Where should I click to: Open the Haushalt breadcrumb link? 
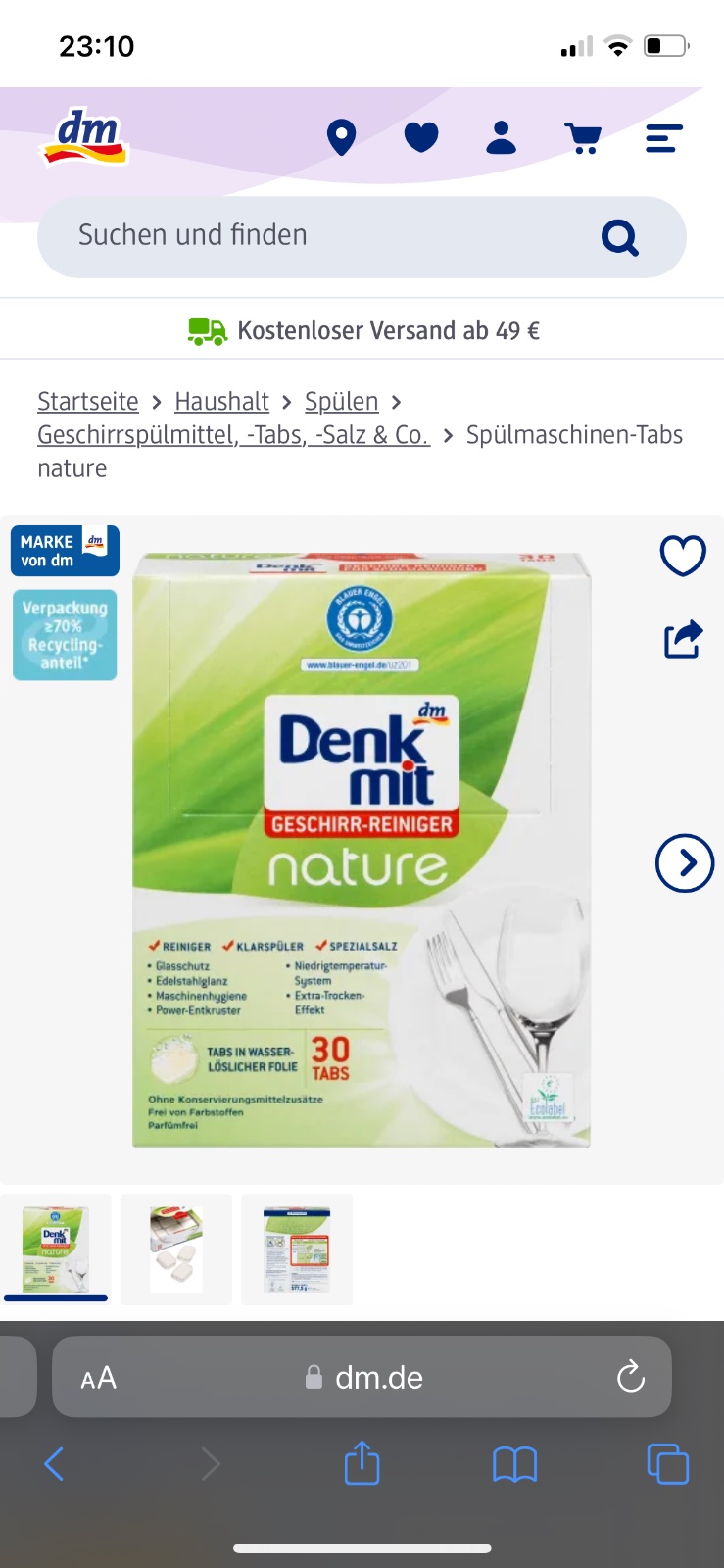221,402
